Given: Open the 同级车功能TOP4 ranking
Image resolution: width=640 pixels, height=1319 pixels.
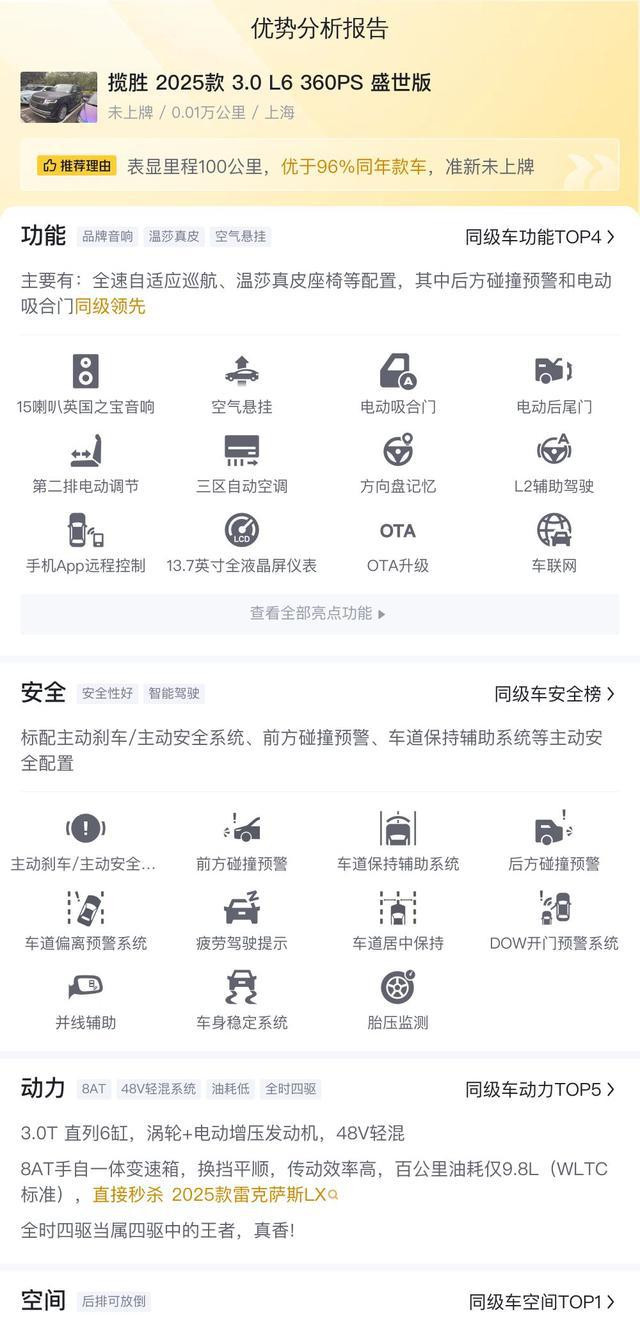Looking at the screenshot, I should point(540,237).
